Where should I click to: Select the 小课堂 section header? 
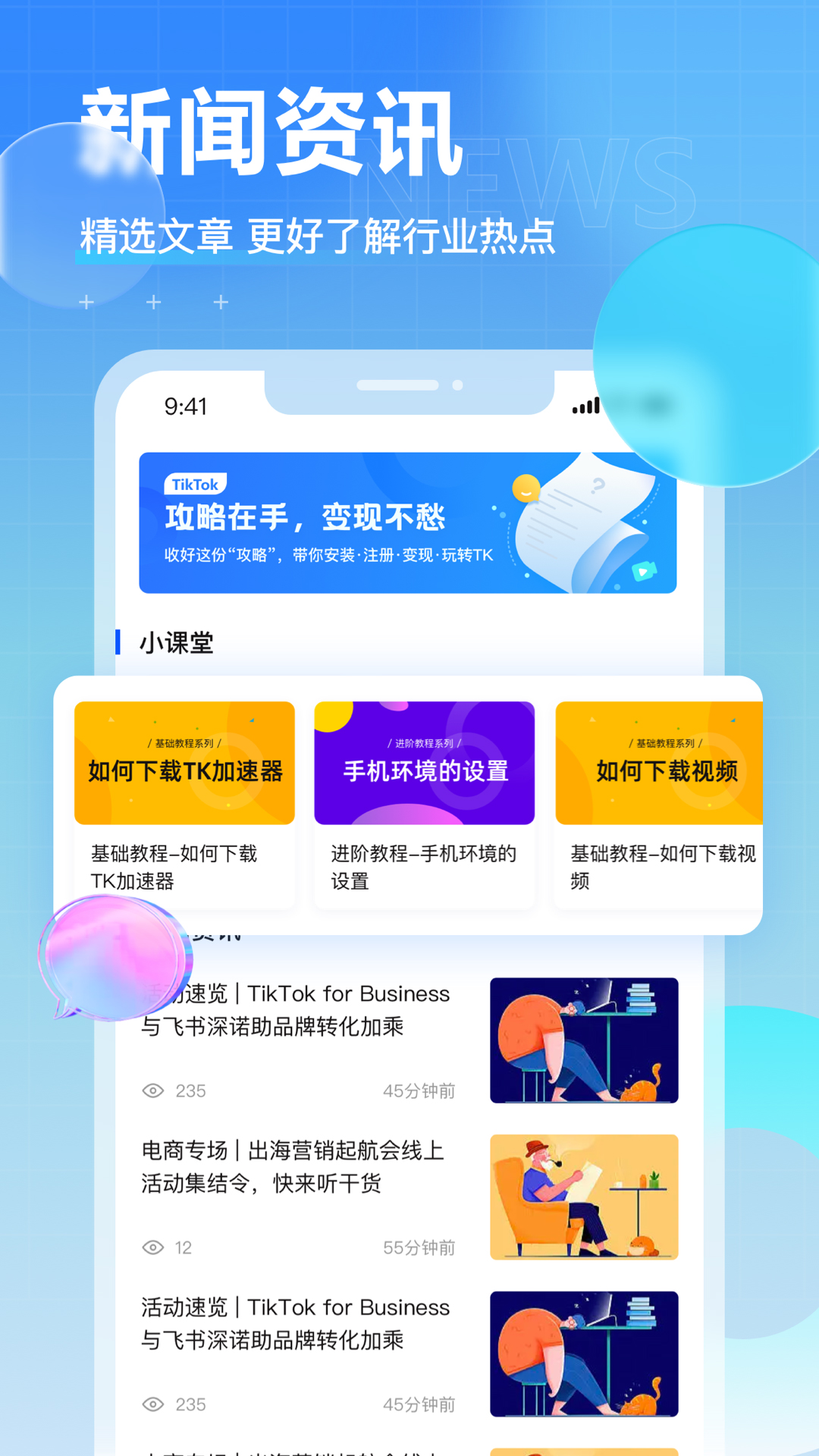point(177,642)
